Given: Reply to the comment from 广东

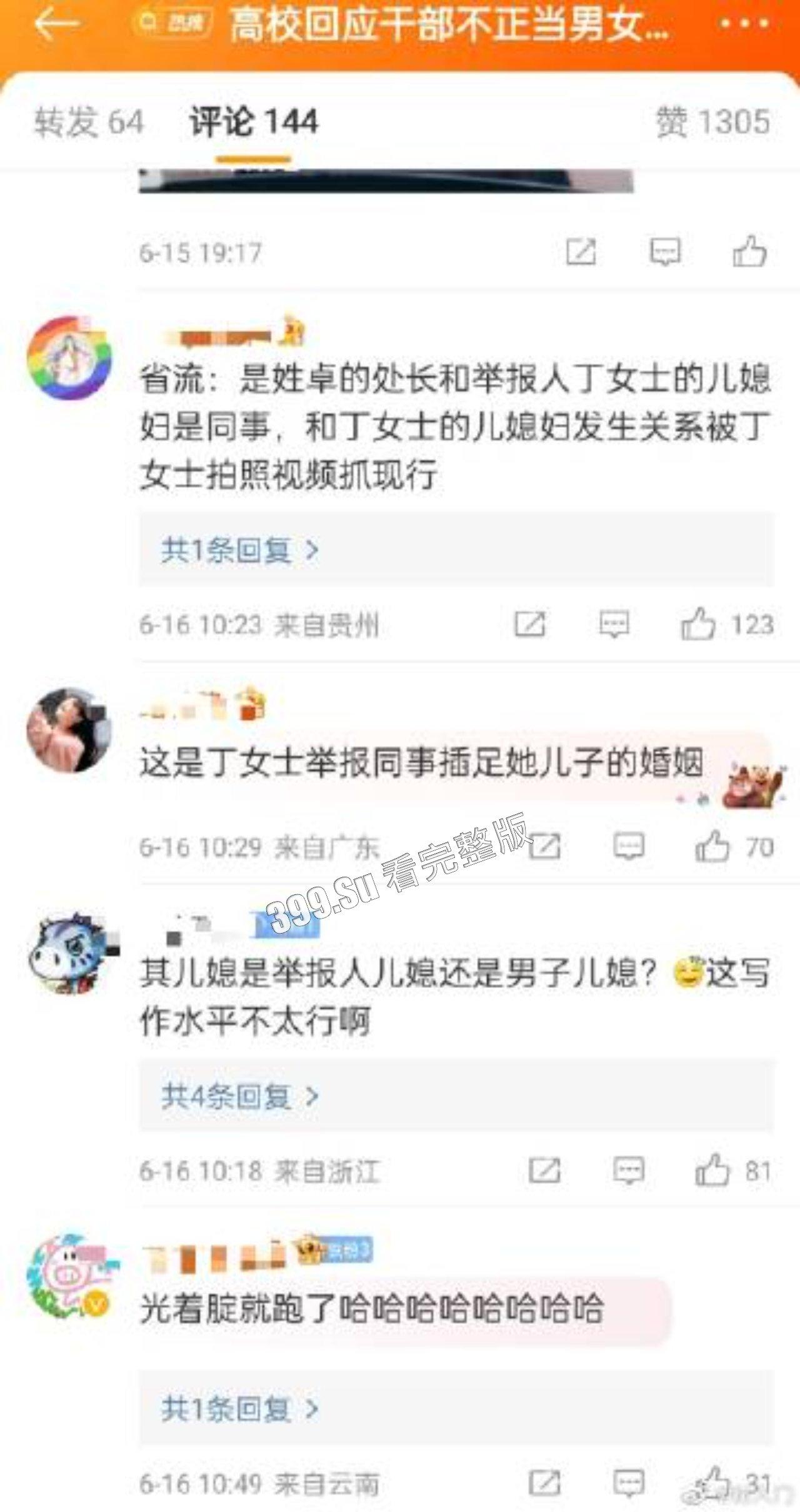Looking at the screenshot, I should (628, 847).
